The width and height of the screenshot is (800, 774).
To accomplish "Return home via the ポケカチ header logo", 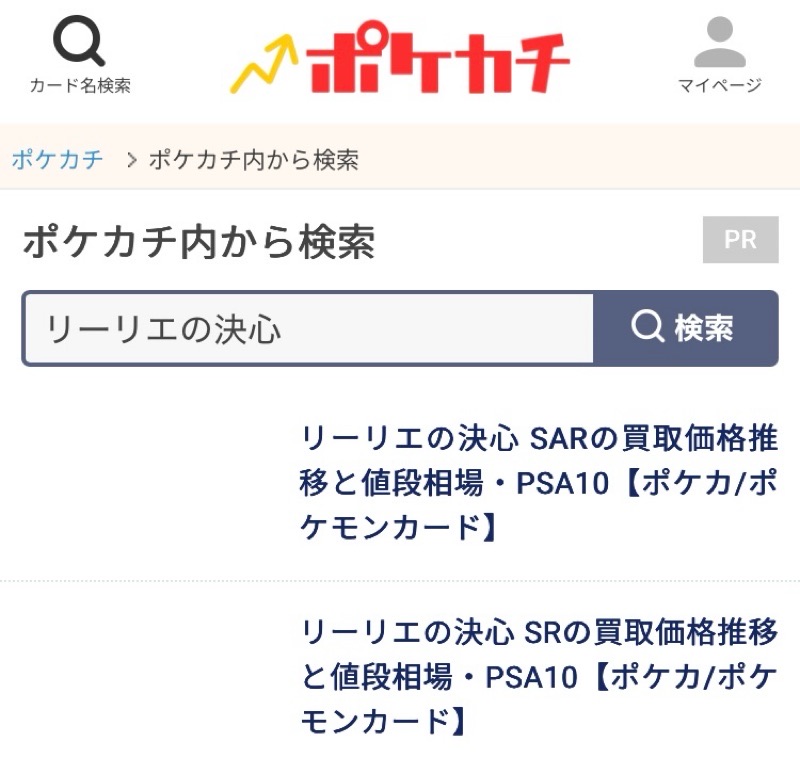I will [x=400, y=60].
